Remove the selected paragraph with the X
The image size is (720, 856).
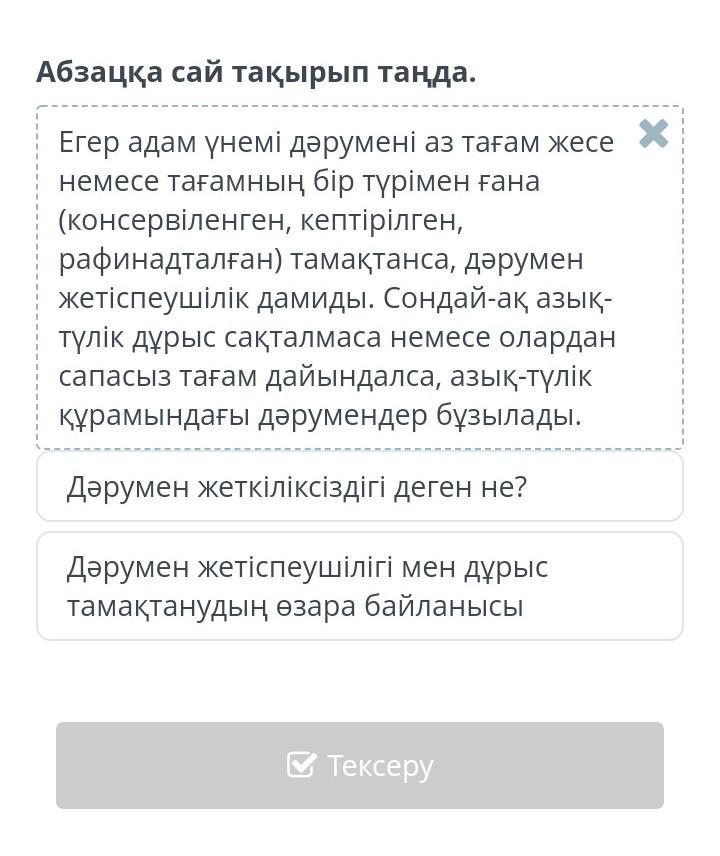tap(653, 134)
